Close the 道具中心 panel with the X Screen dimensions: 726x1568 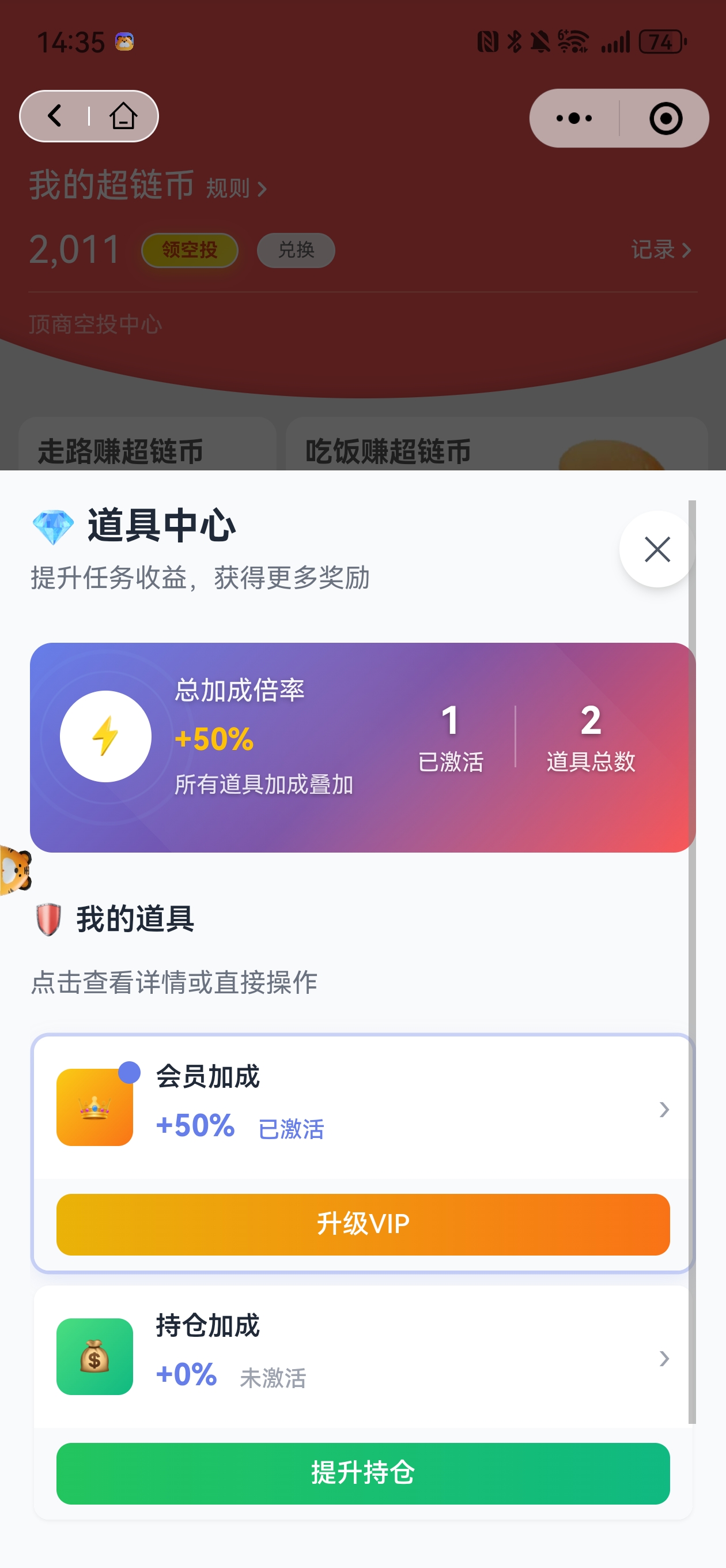click(x=656, y=548)
